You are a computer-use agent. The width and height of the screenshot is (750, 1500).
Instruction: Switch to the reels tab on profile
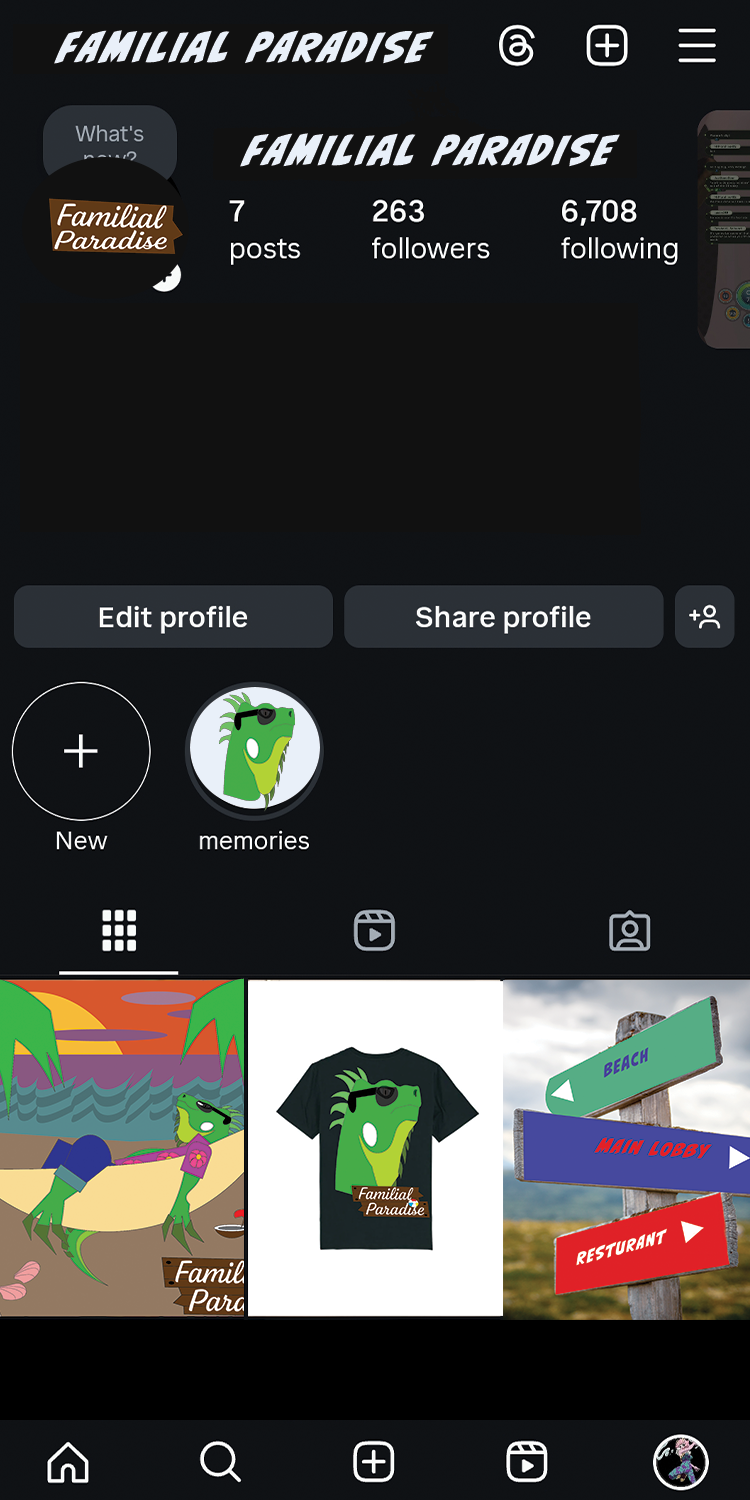click(x=374, y=931)
